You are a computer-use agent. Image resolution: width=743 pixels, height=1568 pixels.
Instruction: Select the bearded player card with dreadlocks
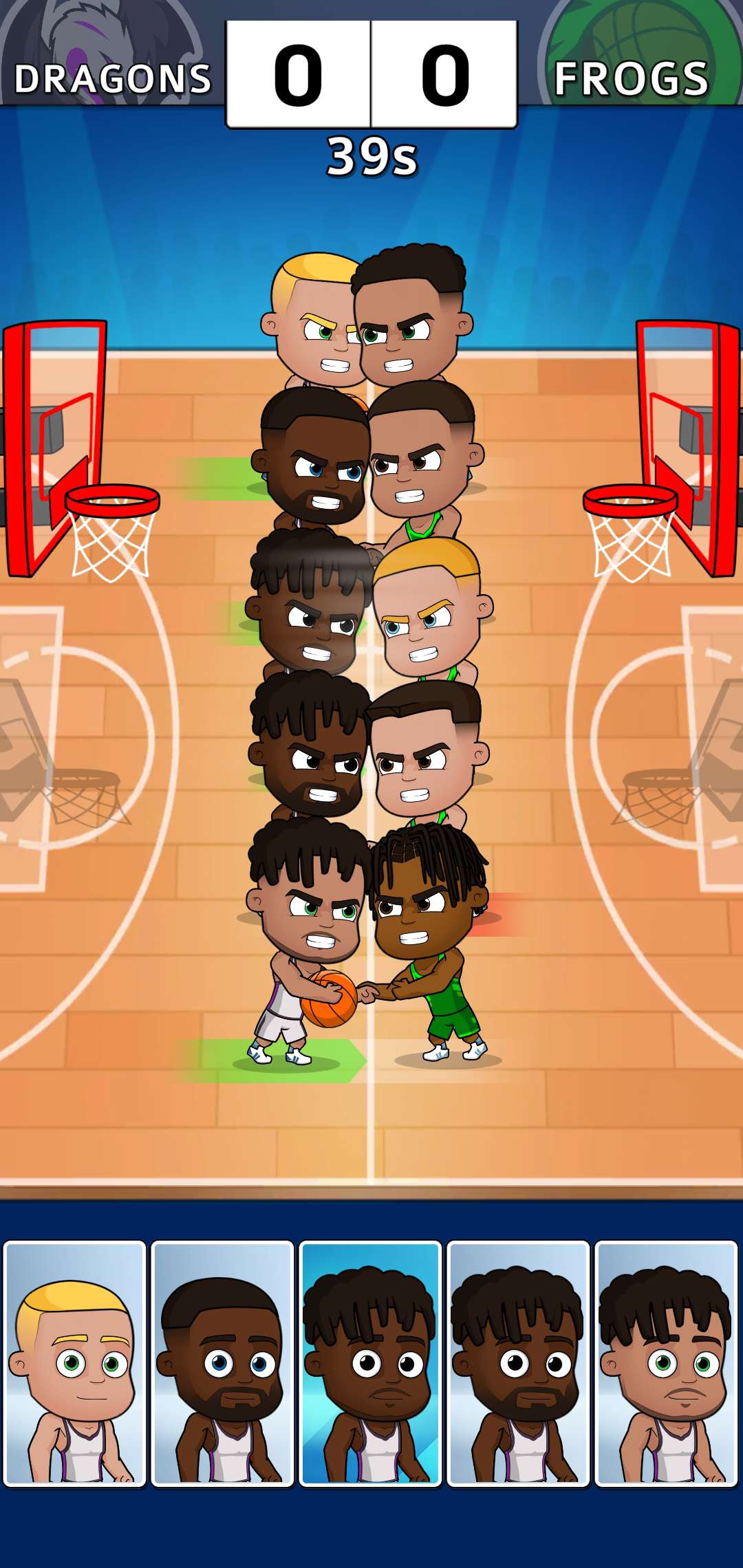518,1363
